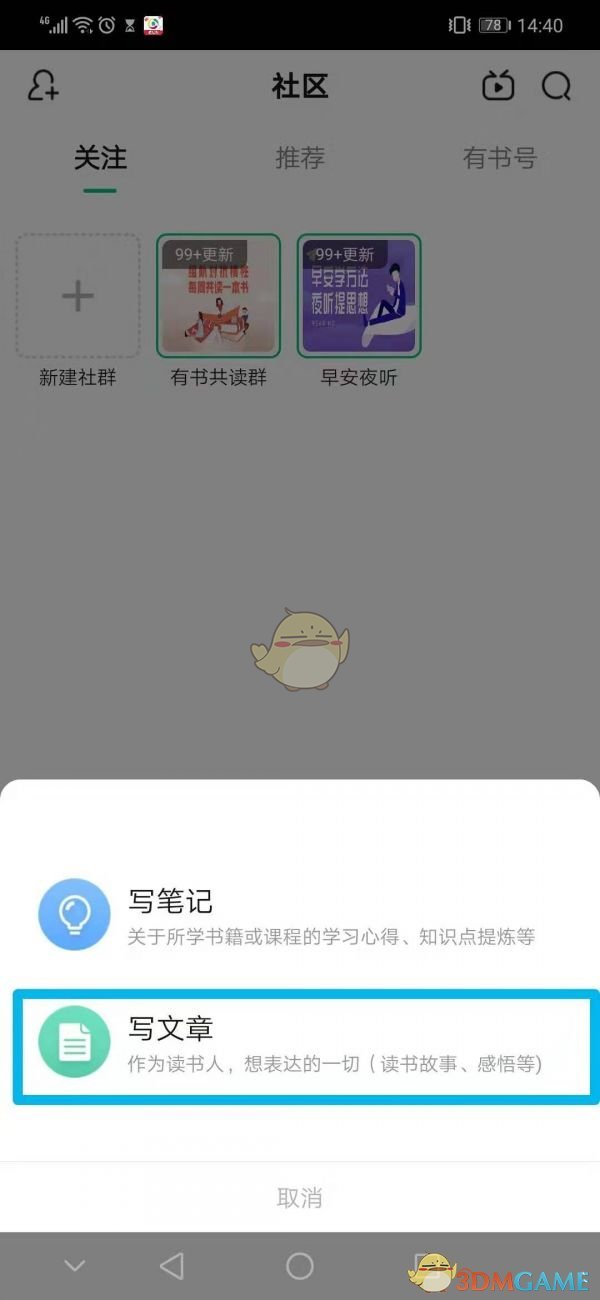The height and width of the screenshot is (1300, 600).
Task: Choose 写文章 to write an article
Action: [x=300, y=1046]
